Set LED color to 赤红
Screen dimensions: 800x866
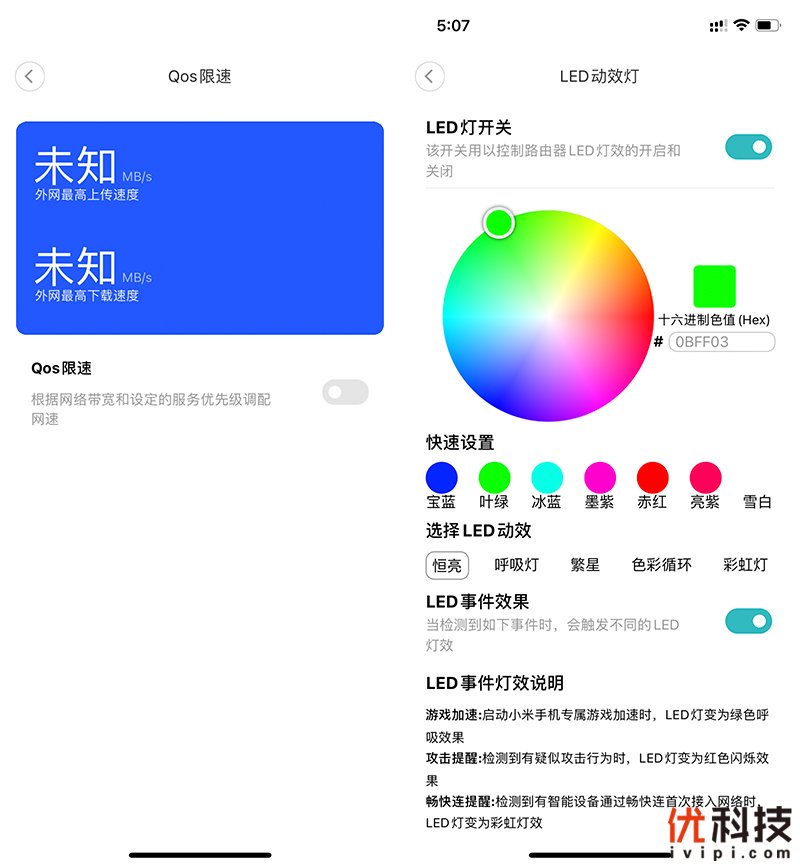click(652, 477)
